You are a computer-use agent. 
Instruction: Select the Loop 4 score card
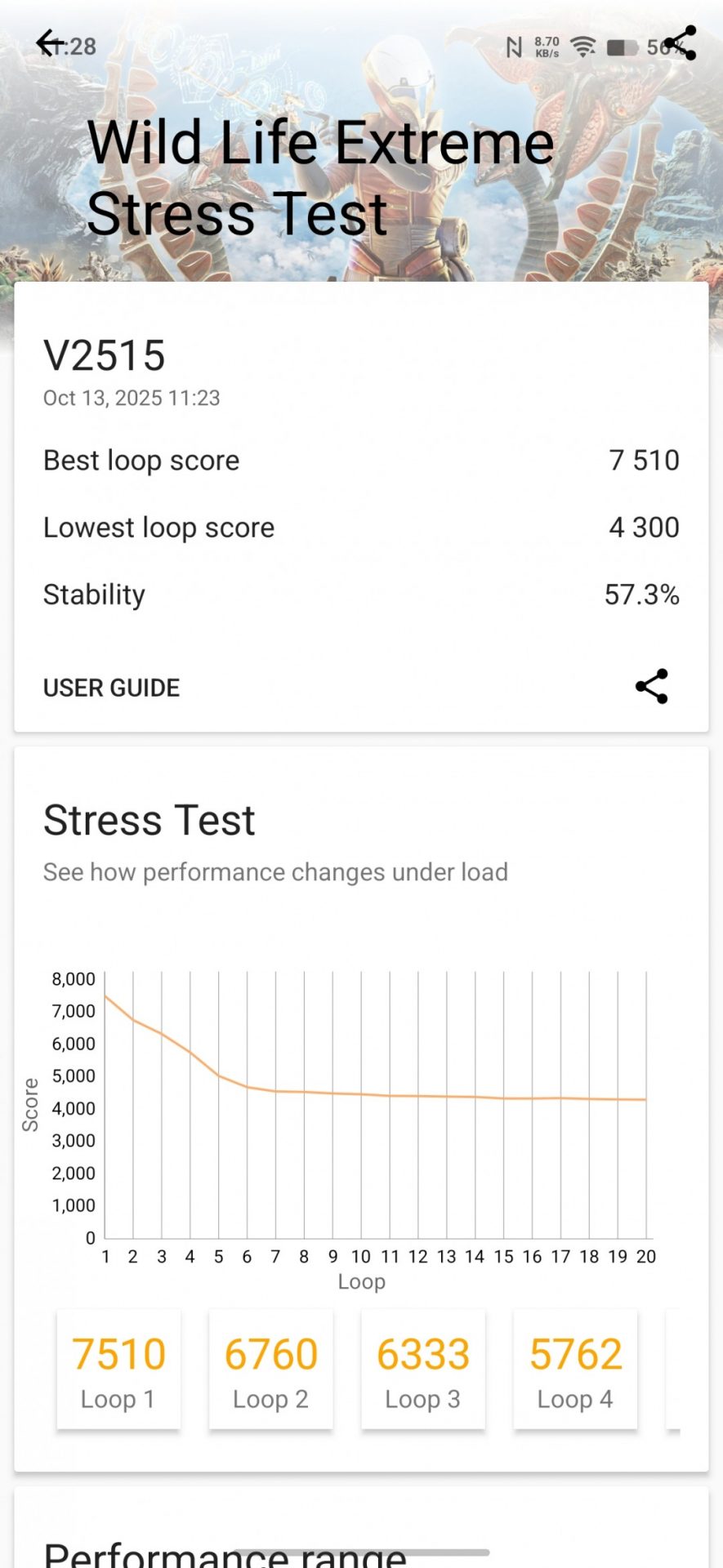575,1370
